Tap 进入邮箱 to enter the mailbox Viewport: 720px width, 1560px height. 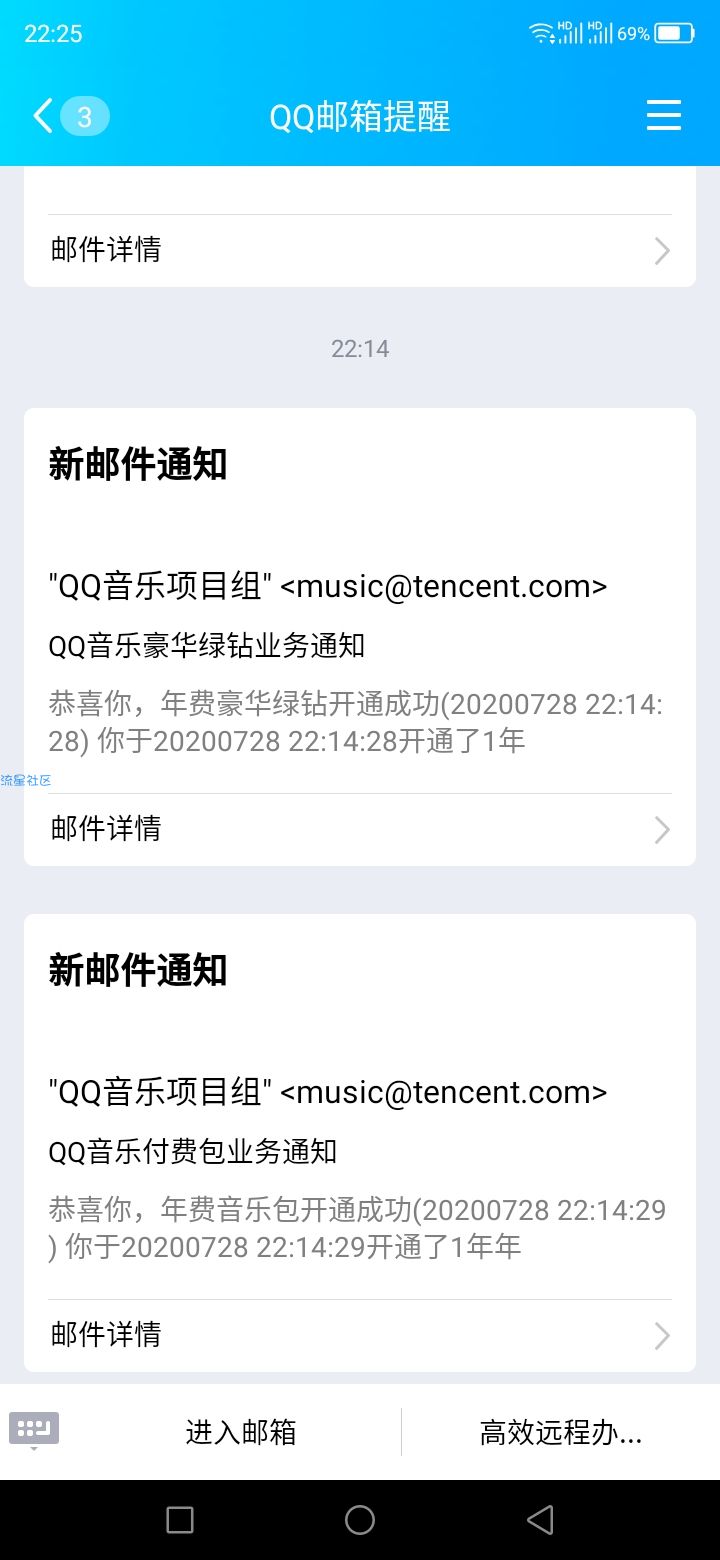[241, 1432]
